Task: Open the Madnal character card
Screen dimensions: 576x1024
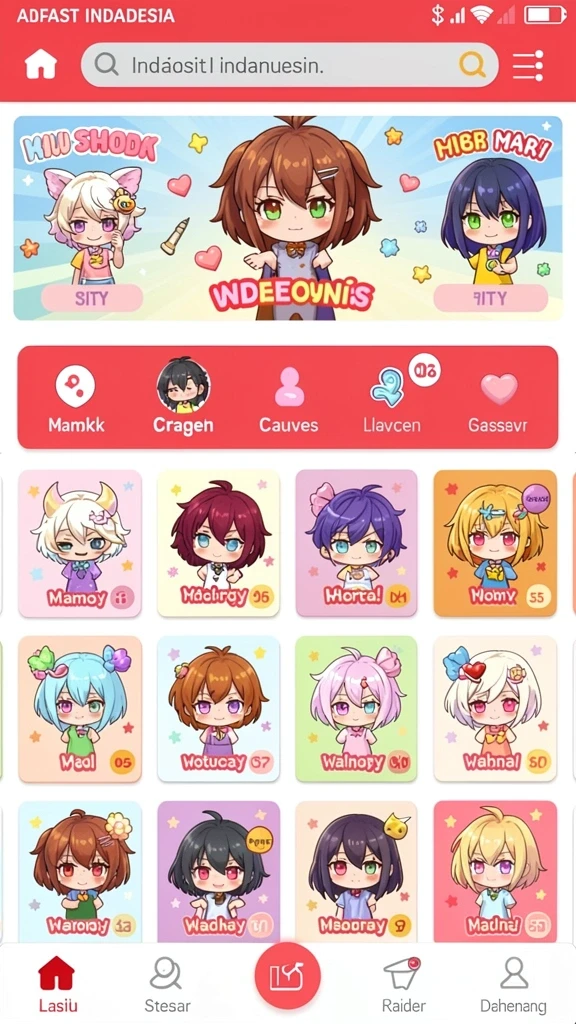Action: tap(495, 871)
